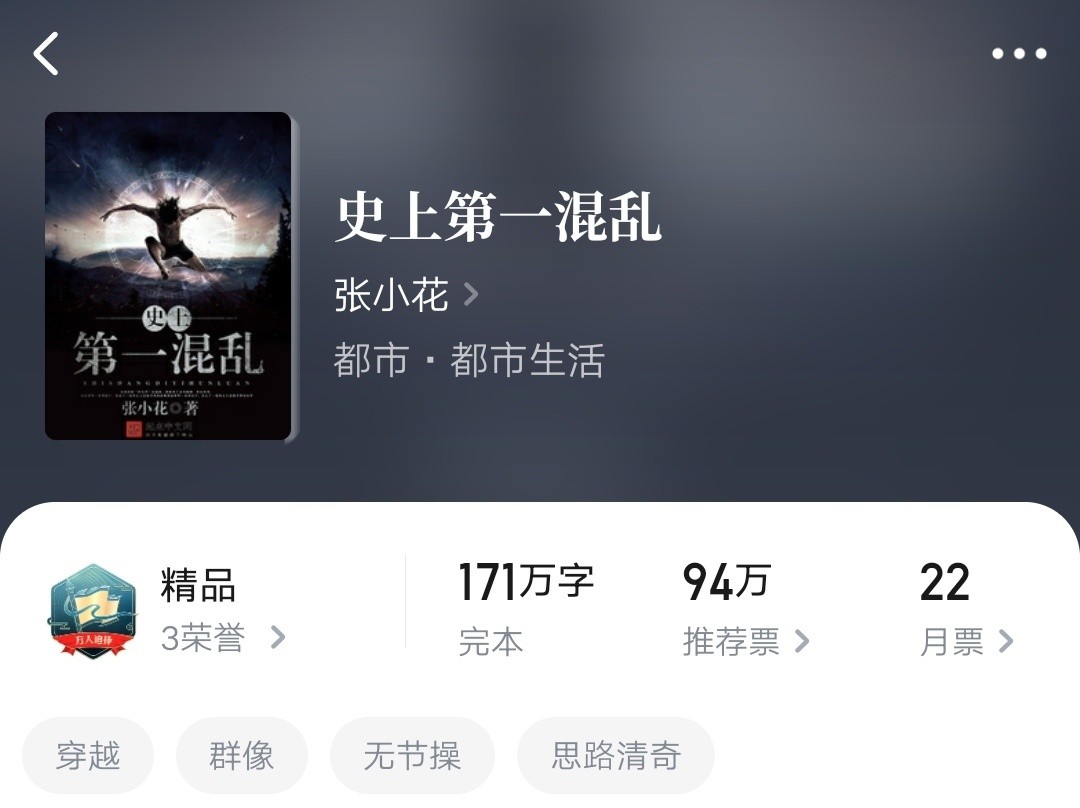The image size is (1080, 808).
Task: Tap the 无节操 tag chip
Action: [x=412, y=756]
